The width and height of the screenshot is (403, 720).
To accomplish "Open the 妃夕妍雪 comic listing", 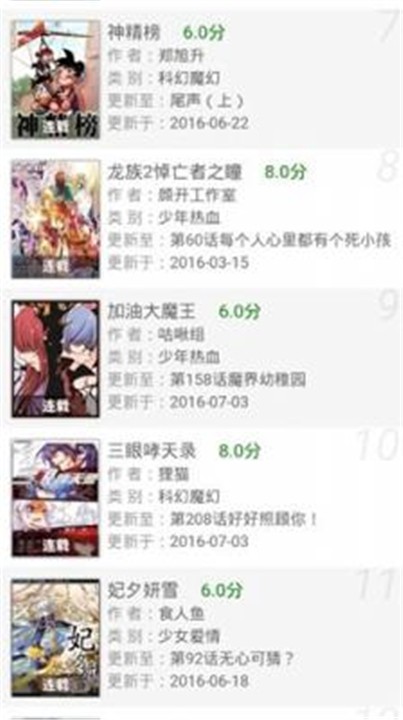I will coord(202,637).
